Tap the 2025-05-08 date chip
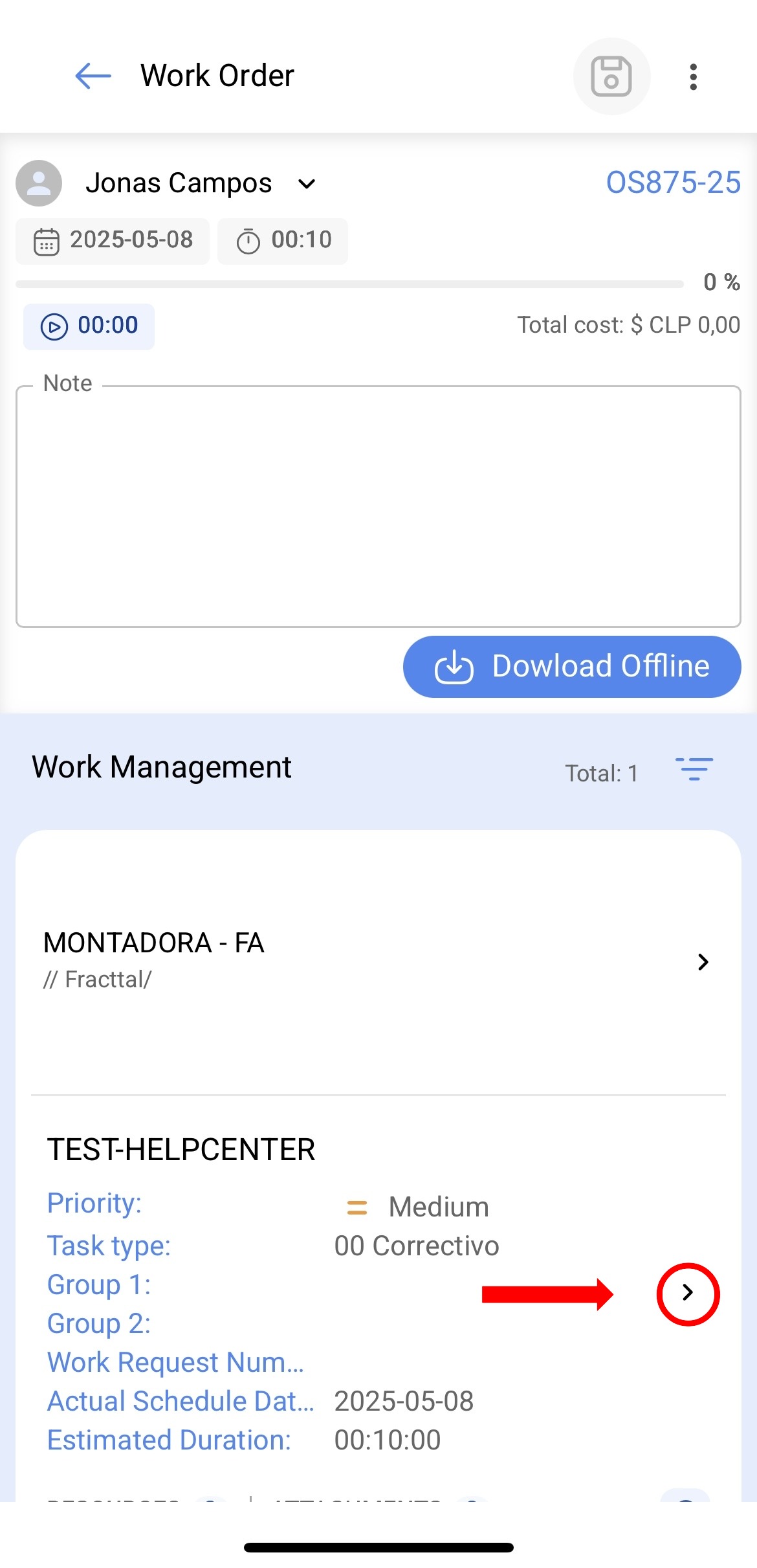The height and width of the screenshot is (1568, 757). [113, 241]
